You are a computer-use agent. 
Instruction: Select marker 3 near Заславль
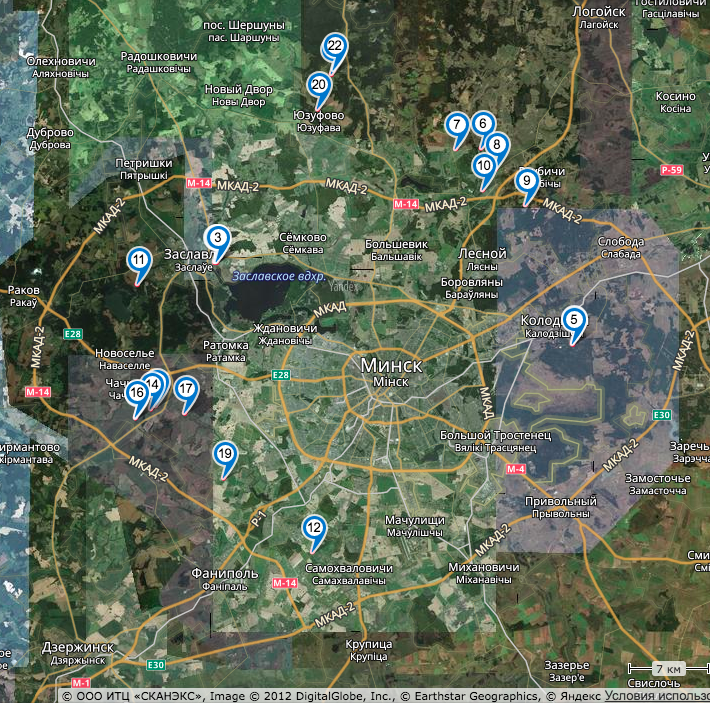[x=217, y=238]
